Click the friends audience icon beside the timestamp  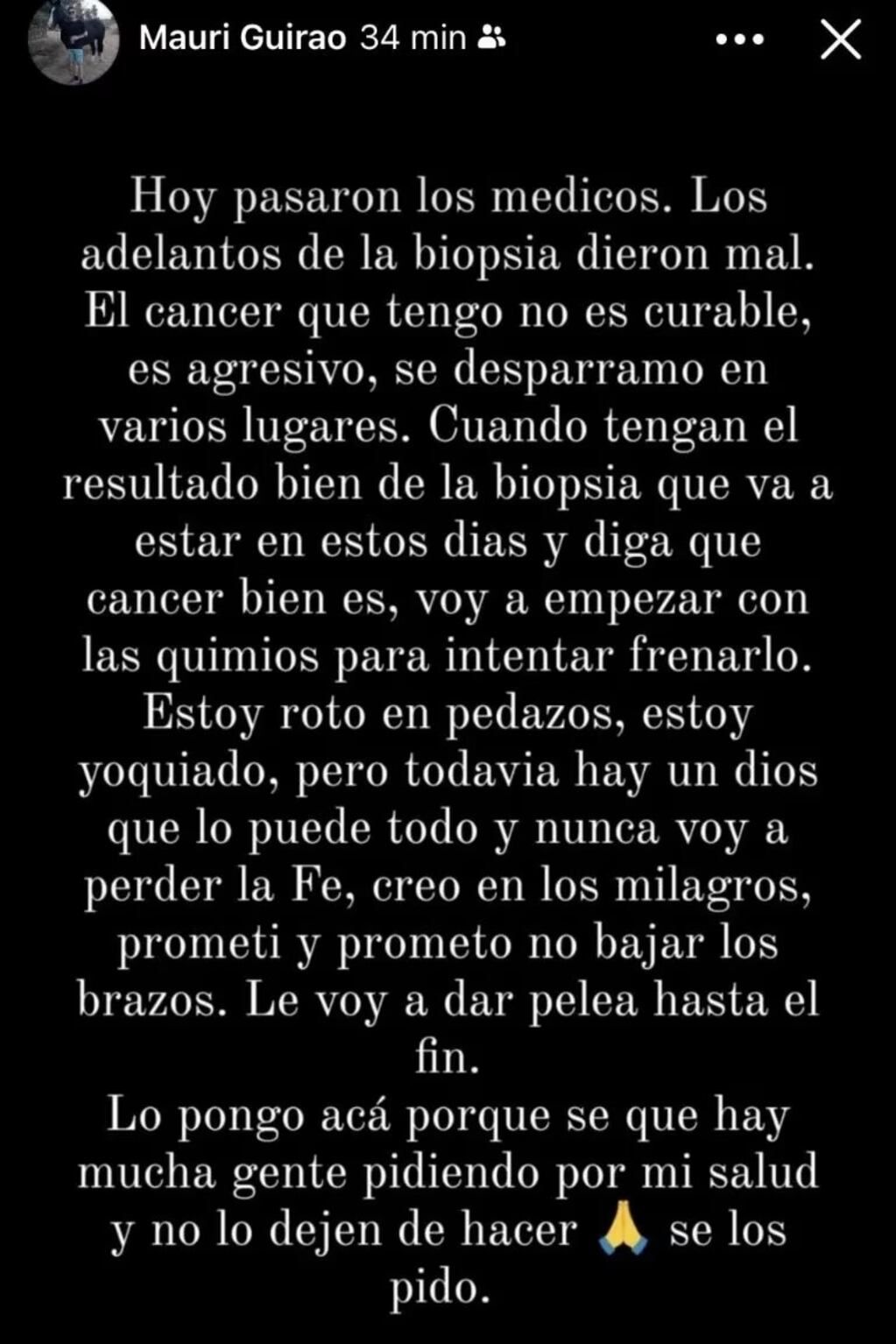coord(491,39)
